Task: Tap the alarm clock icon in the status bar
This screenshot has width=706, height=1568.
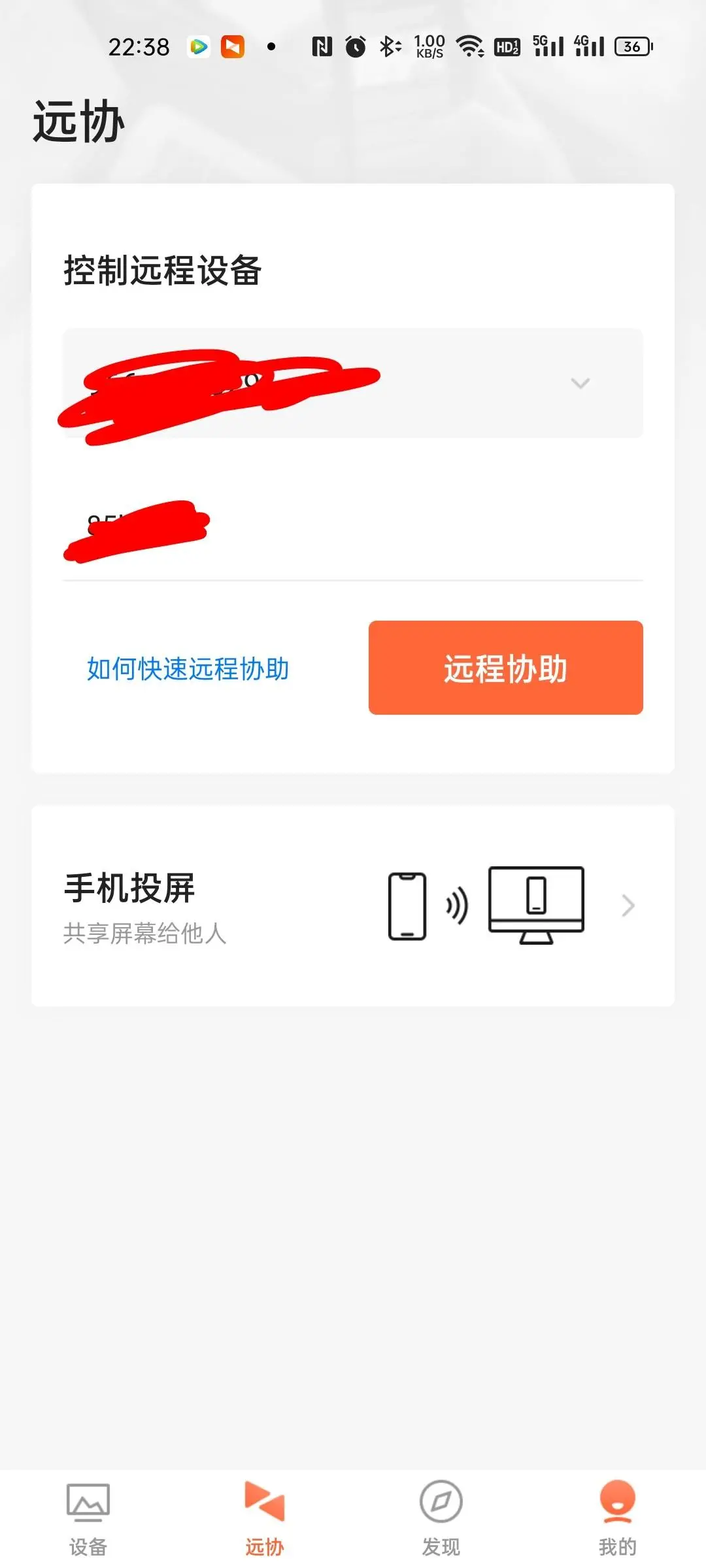Action: click(x=354, y=46)
